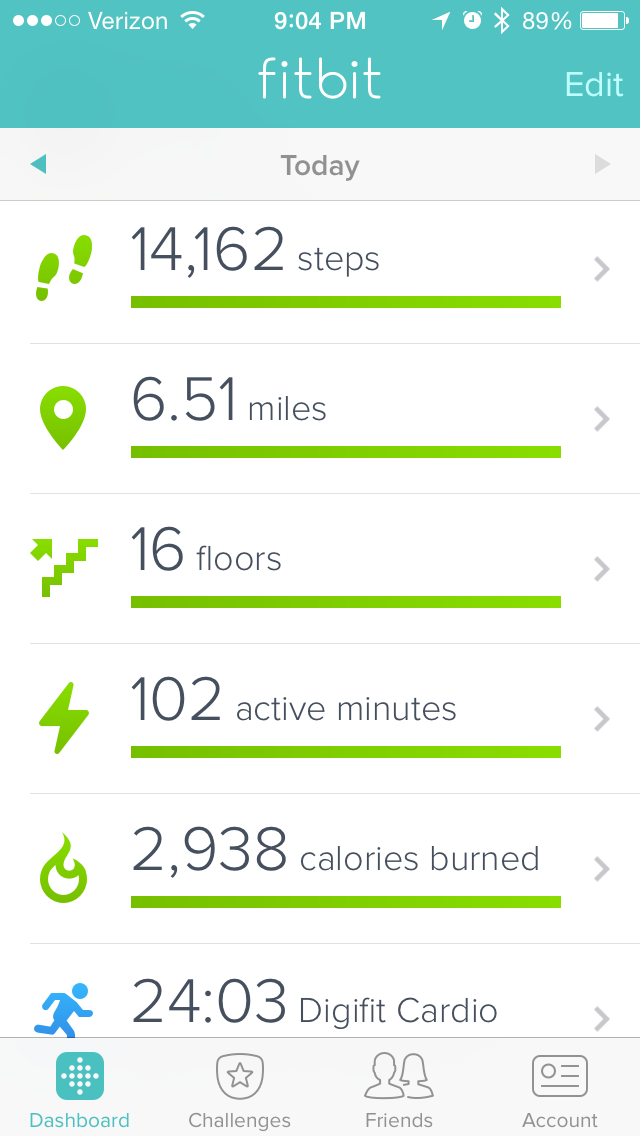This screenshot has height=1136, width=640.
Task: Open the 14,162 steps details
Action: (x=320, y=272)
